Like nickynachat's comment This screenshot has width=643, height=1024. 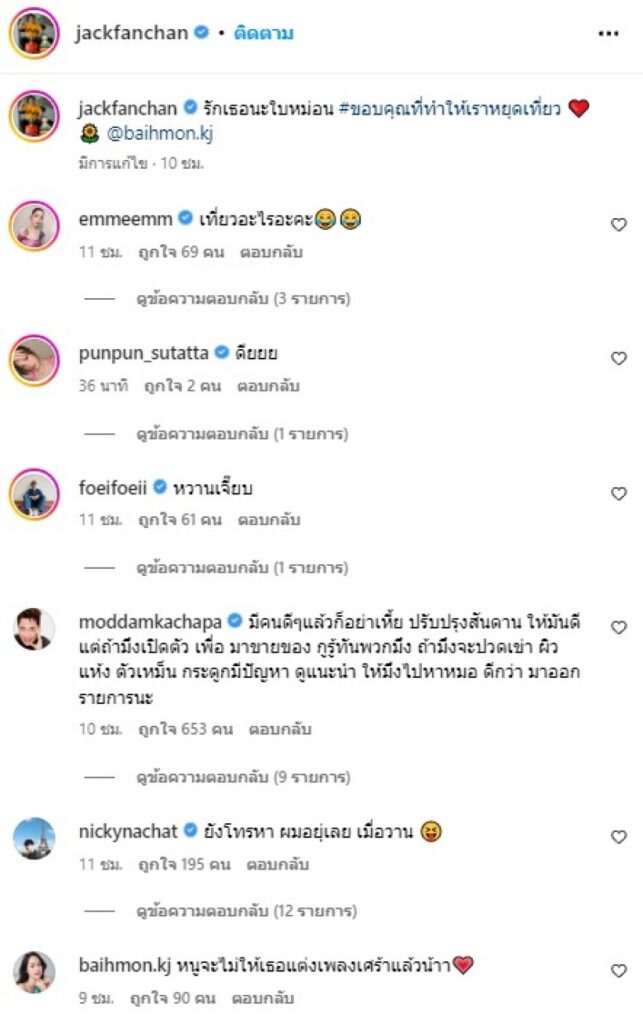(x=619, y=836)
